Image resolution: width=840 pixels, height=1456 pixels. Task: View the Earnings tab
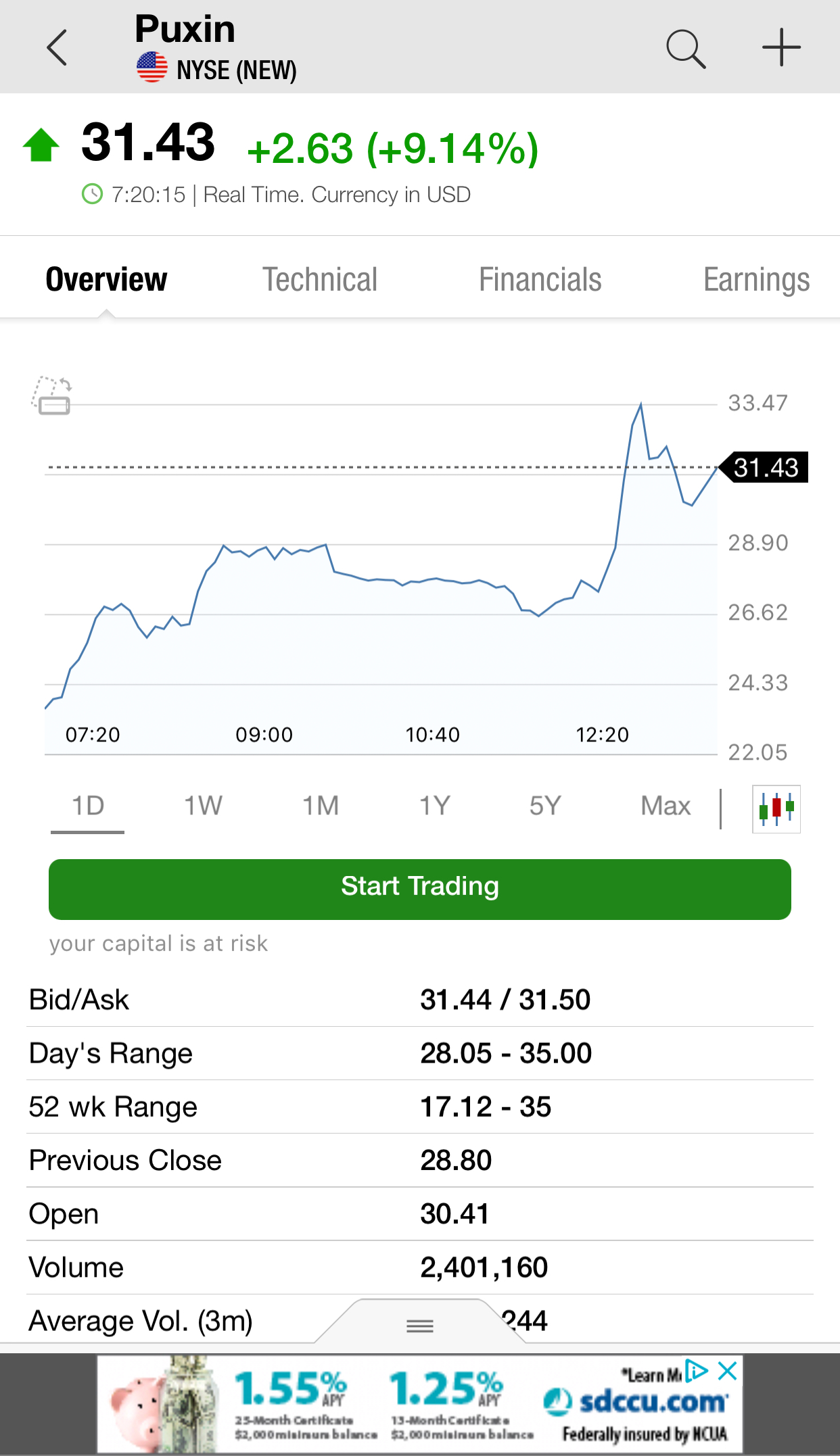755,280
